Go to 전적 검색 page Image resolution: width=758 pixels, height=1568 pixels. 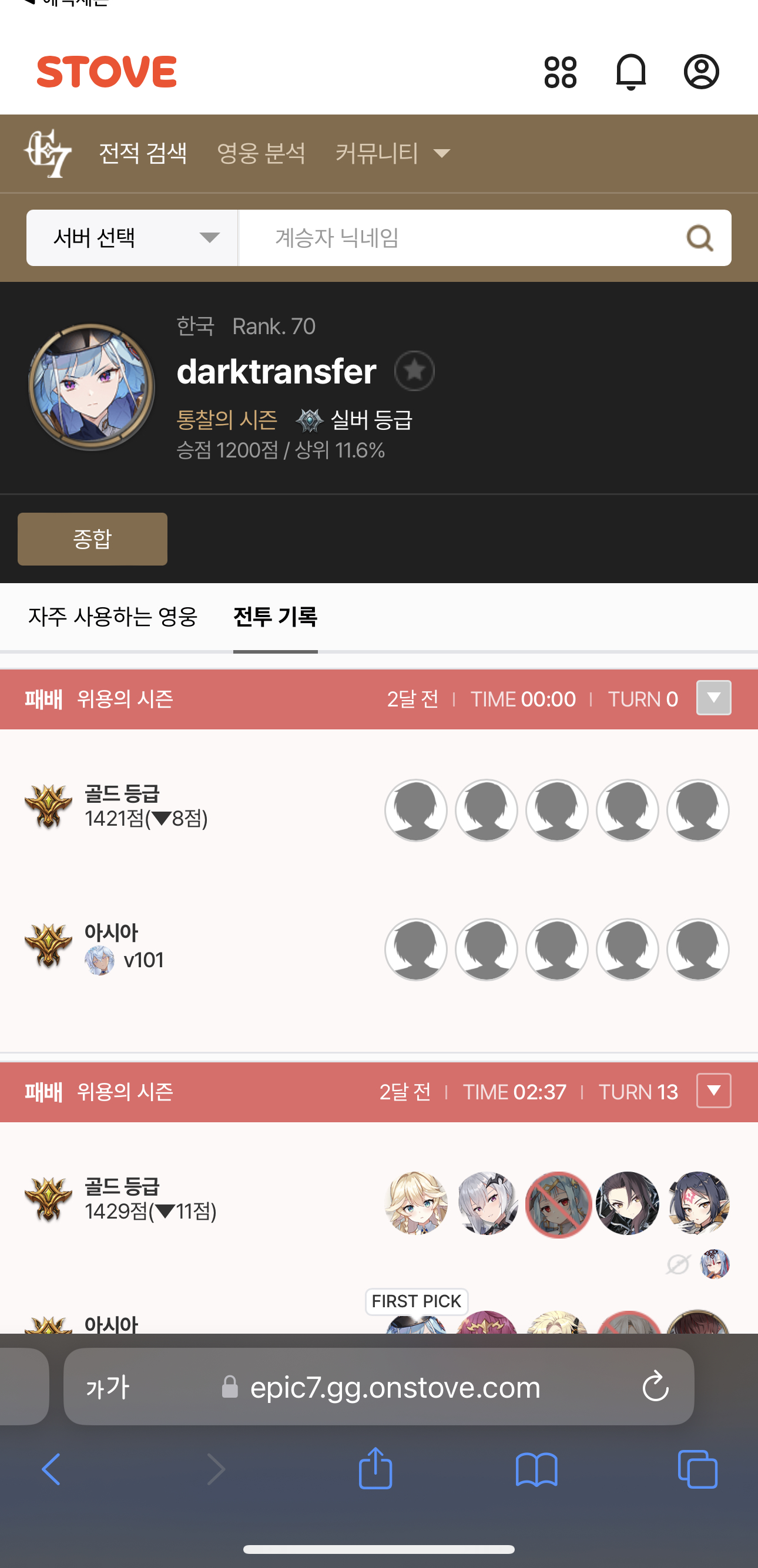coord(142,153)
